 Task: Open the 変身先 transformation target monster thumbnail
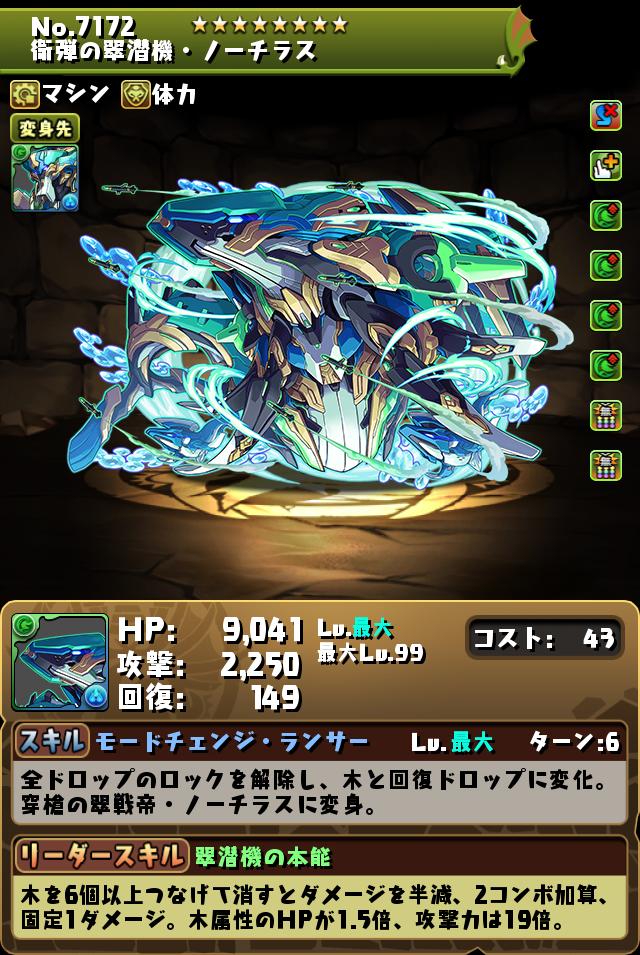(x=45, y=178)
